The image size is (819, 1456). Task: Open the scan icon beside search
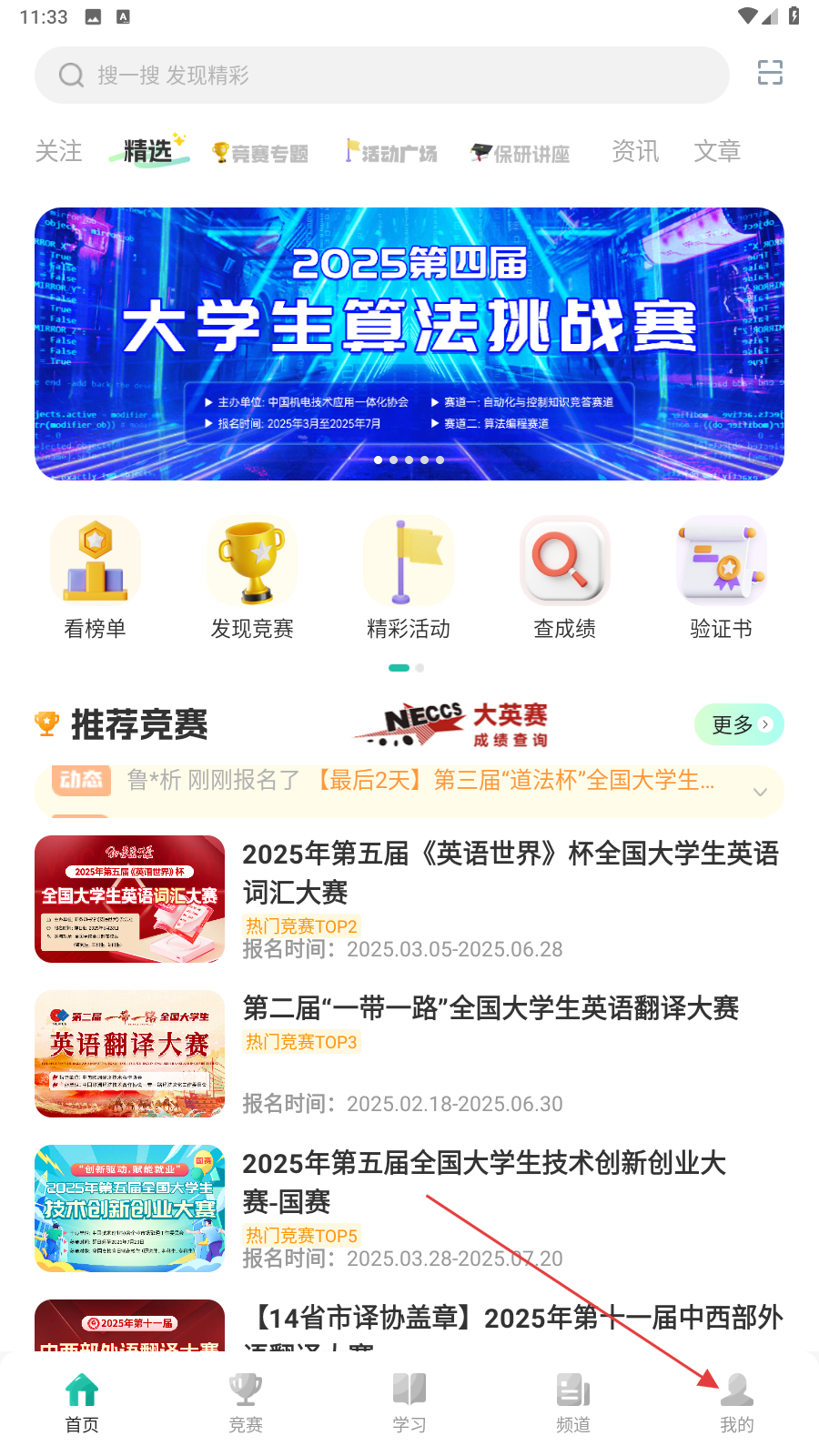[x=770, y=73]
